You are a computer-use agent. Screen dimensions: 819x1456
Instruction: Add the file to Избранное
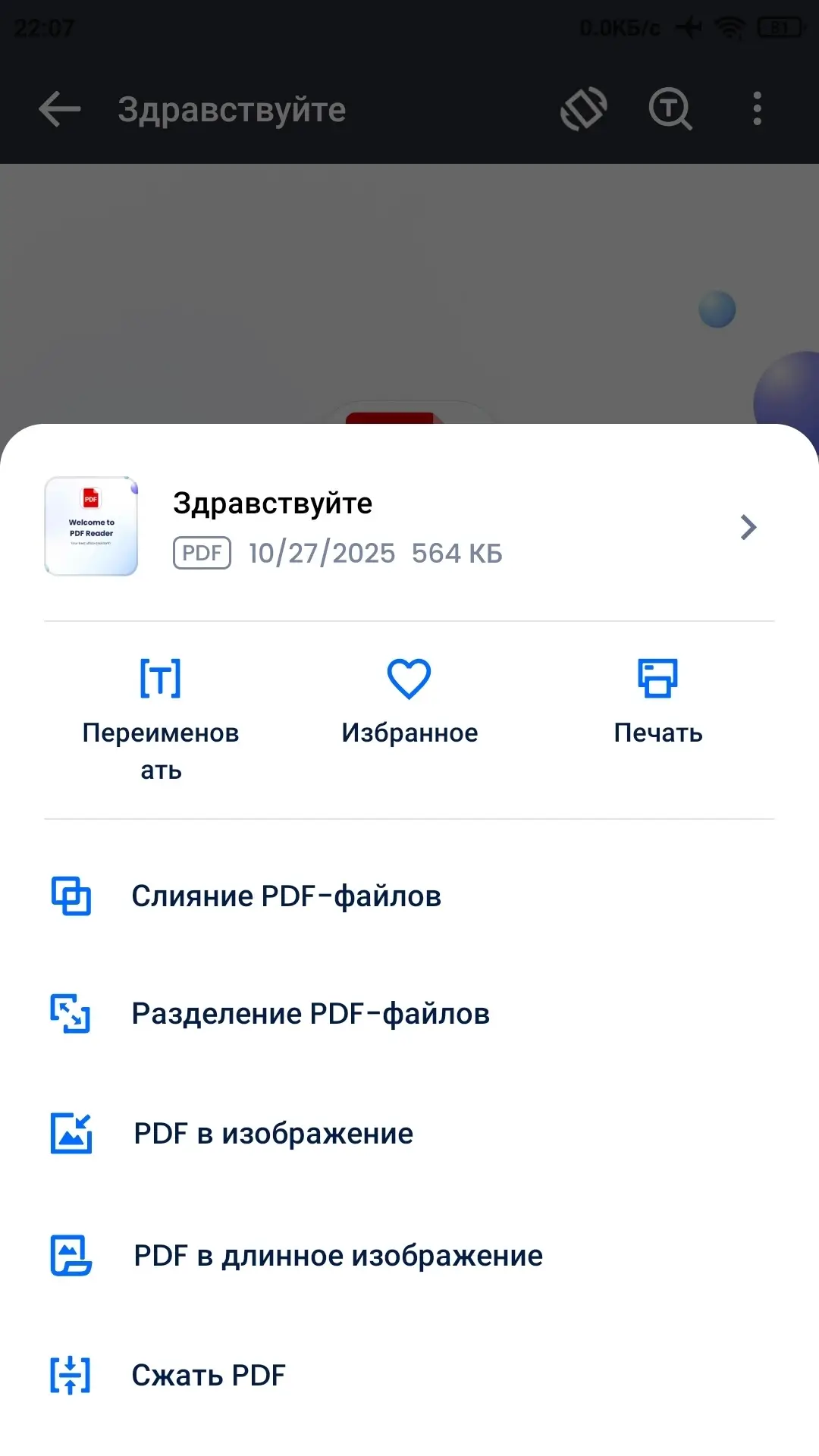pyautogui.click(x=409, y=702)
